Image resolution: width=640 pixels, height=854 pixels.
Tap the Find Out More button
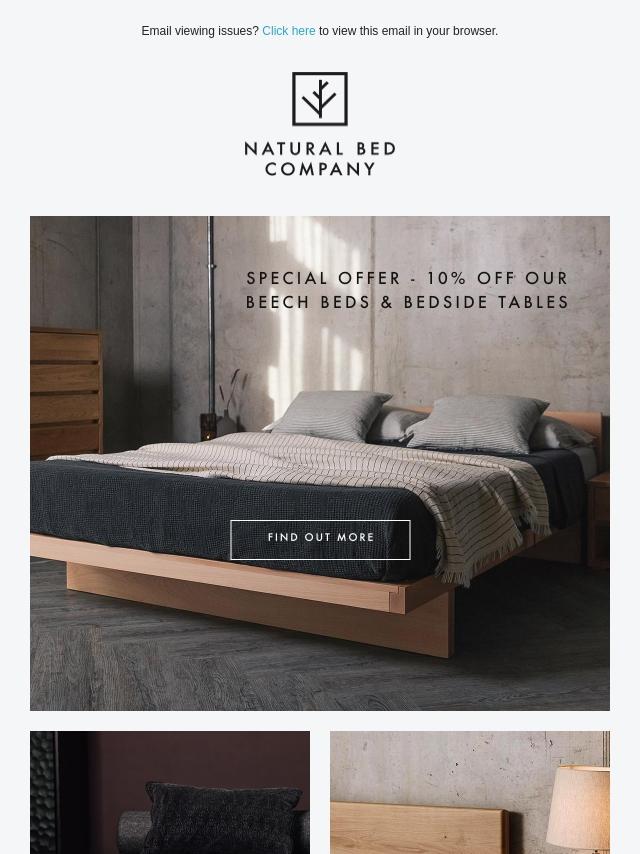[x=320, y=539]
